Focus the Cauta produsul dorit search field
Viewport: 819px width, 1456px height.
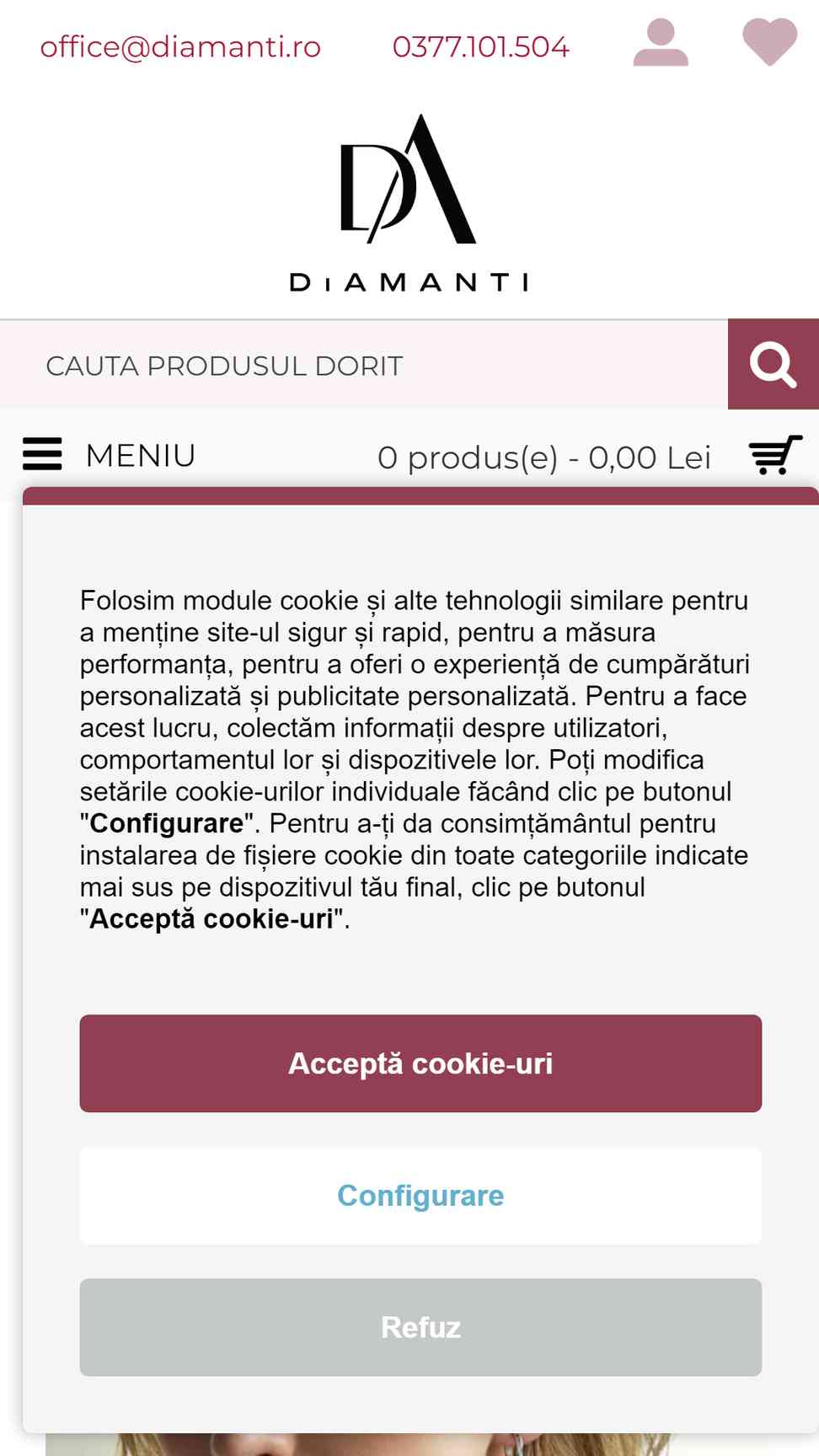click(x=364, y=366)
